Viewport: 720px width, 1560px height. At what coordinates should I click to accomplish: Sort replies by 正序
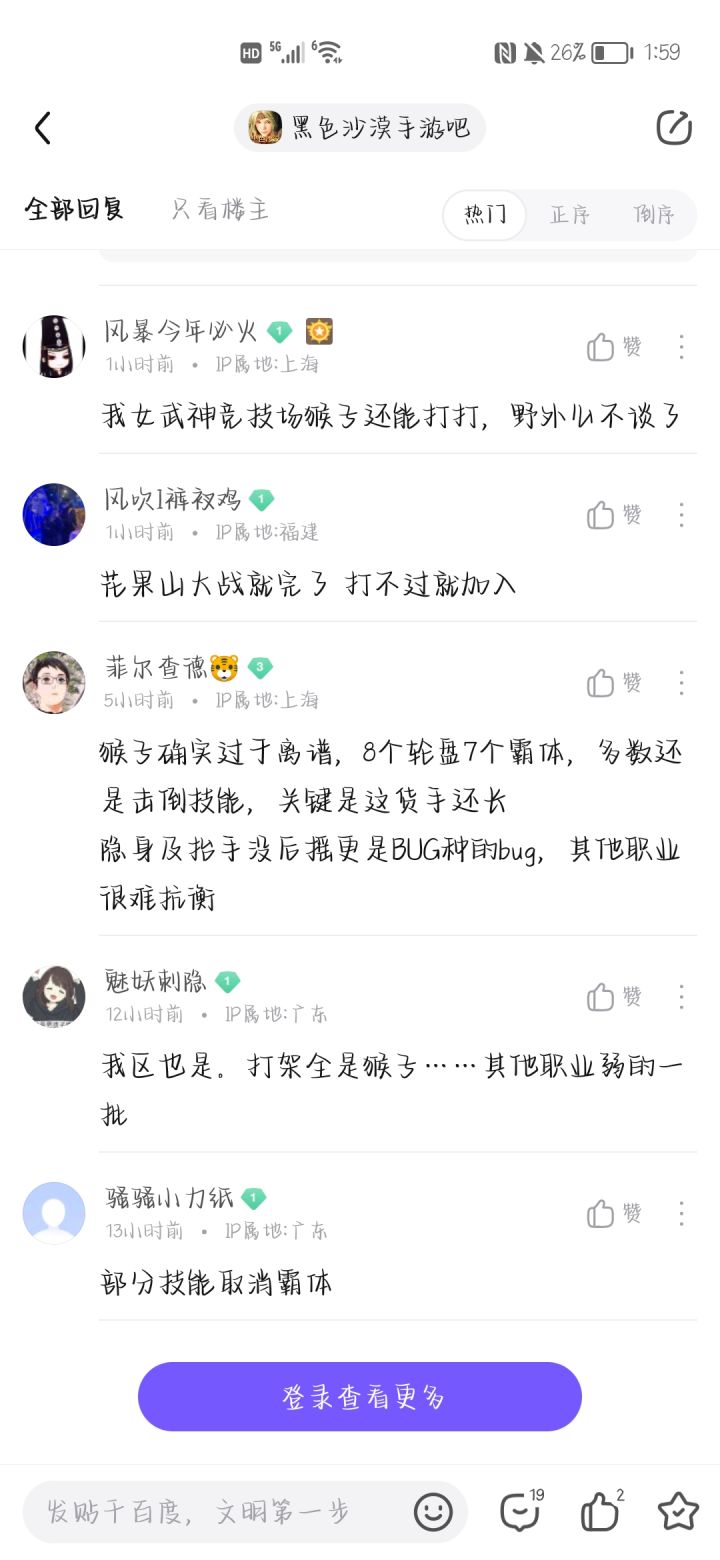570,214
